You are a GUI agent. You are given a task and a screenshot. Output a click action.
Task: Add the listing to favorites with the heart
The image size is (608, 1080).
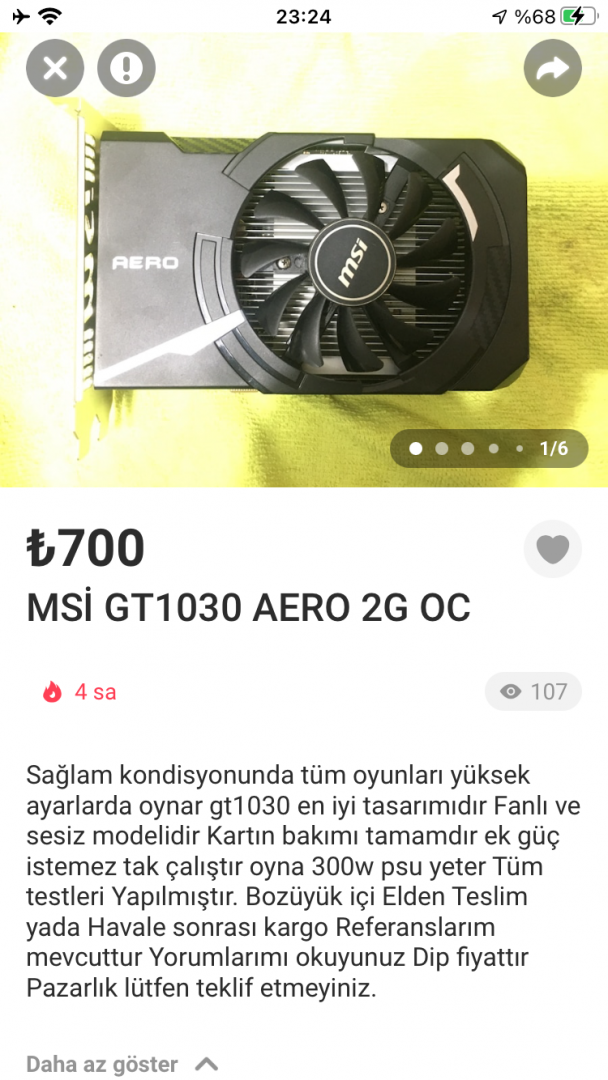tap(552, 549)
